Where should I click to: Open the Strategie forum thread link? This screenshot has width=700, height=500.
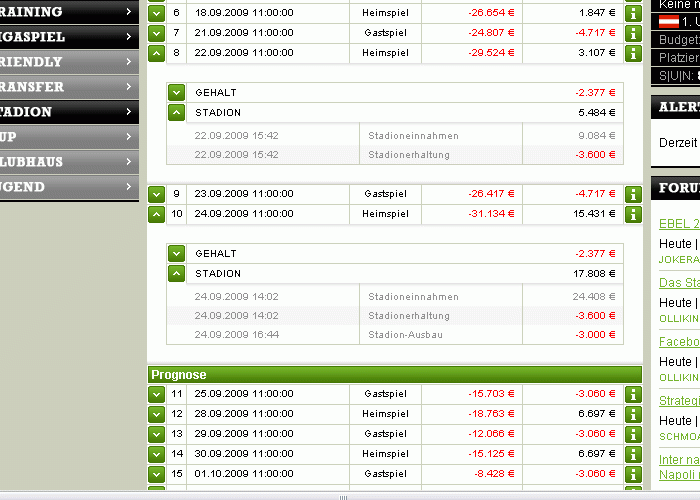pos(679,401)
